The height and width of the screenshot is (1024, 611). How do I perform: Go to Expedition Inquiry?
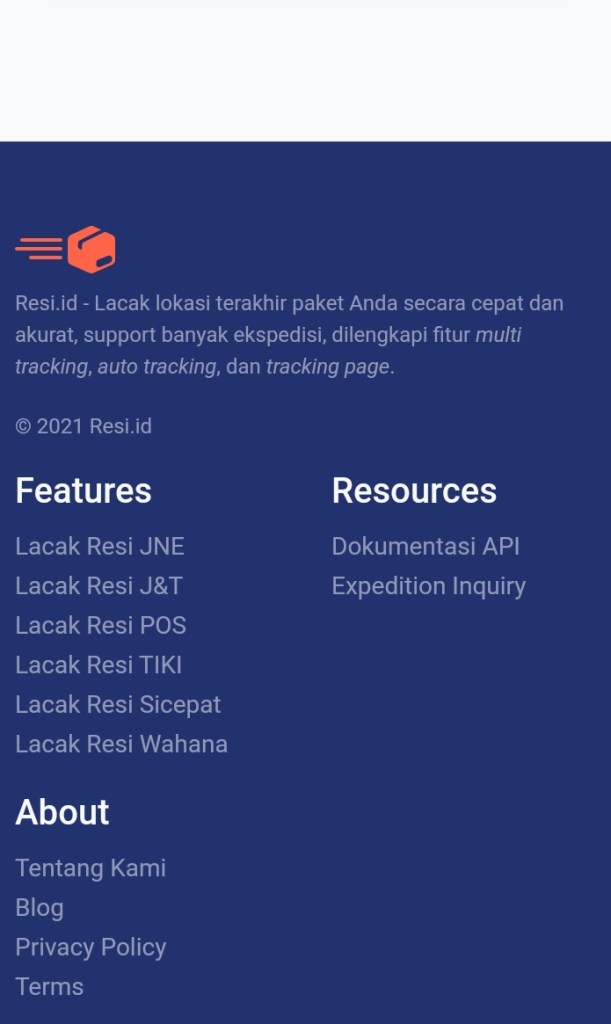coord(428,586)
